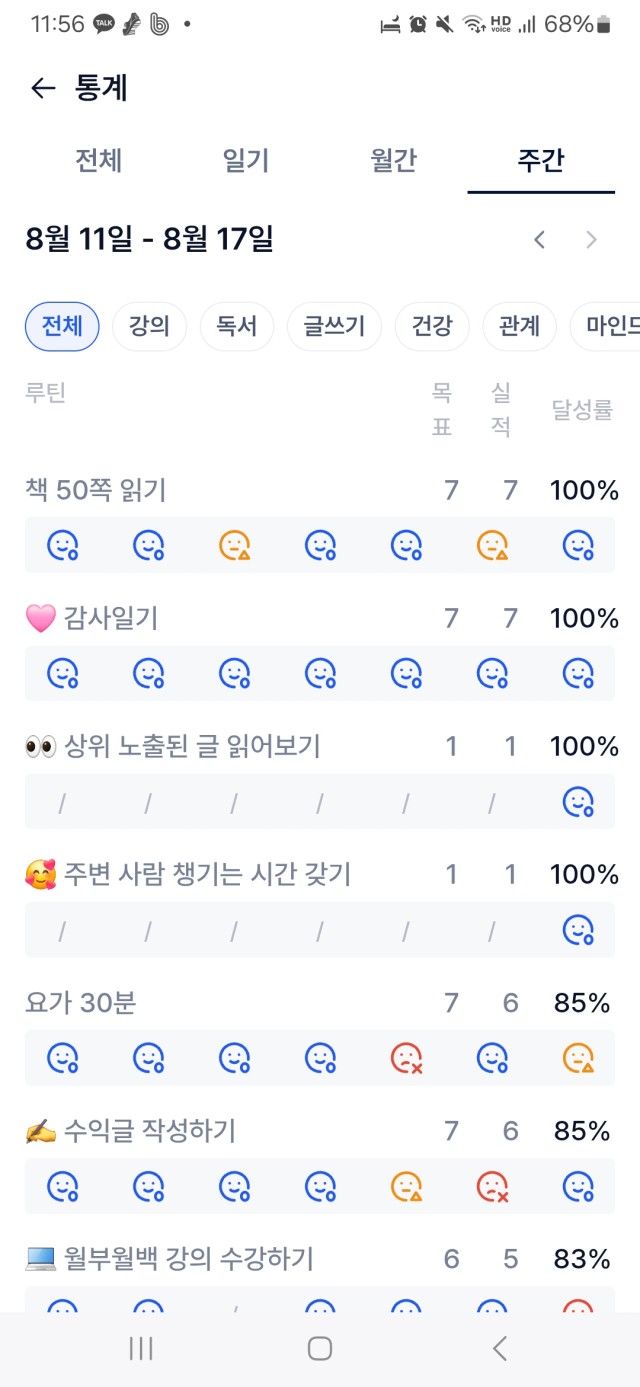Image resolution: width=640 pixels, height=1387 pixels.
Task: Go to the next week
Action: [x=591, y=239]
